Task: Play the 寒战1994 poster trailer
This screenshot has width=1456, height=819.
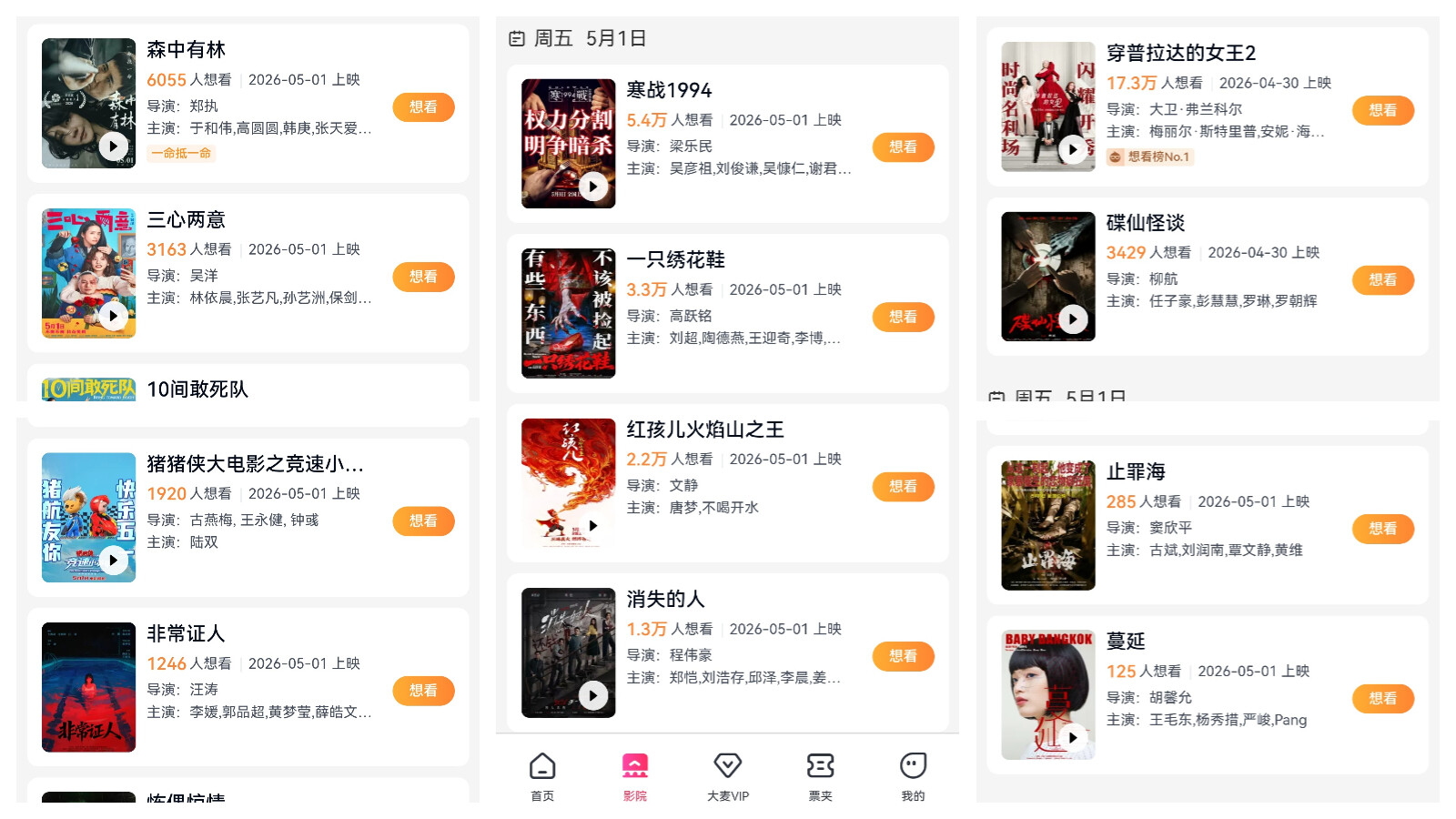Action: point(593,187)
